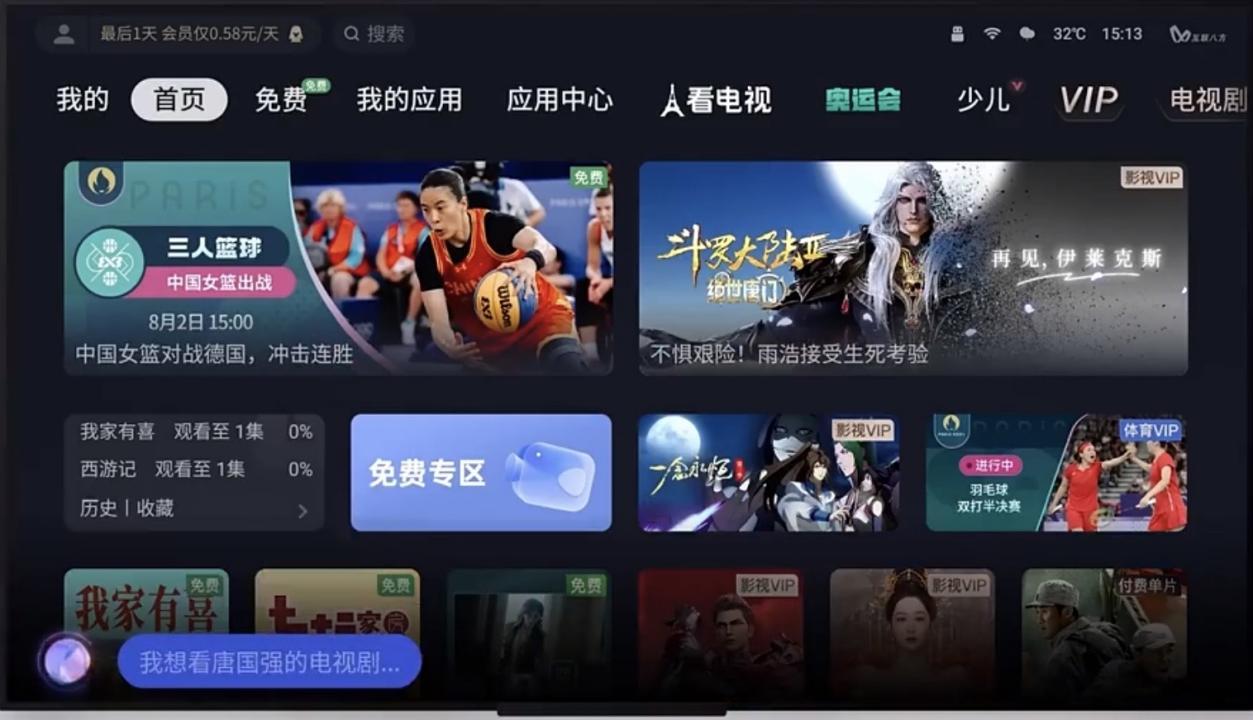Go to the 应用中心 tab
The image size is (1253, 720).
[x=559, y=100]
